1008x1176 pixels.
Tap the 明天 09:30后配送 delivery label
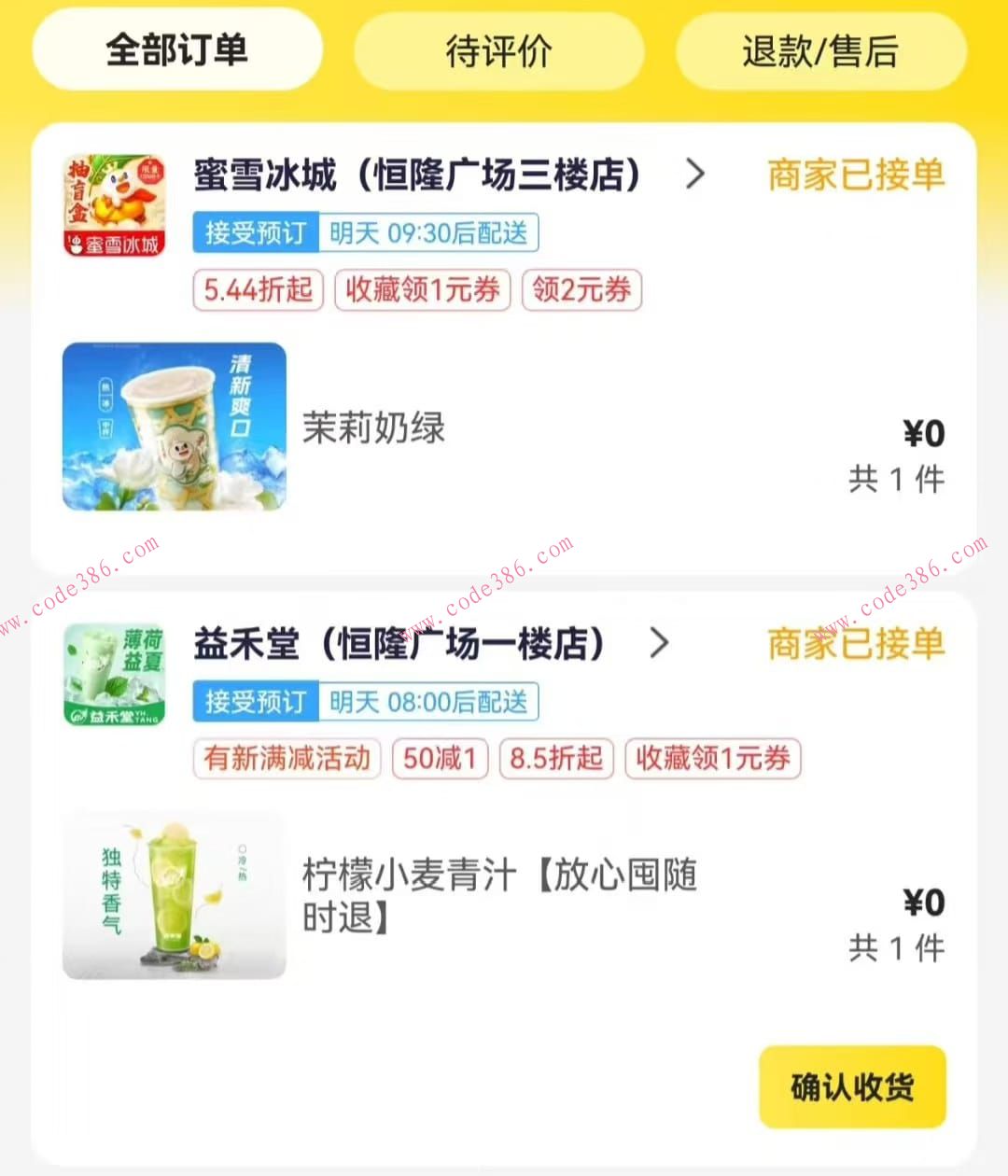[429, 232]
